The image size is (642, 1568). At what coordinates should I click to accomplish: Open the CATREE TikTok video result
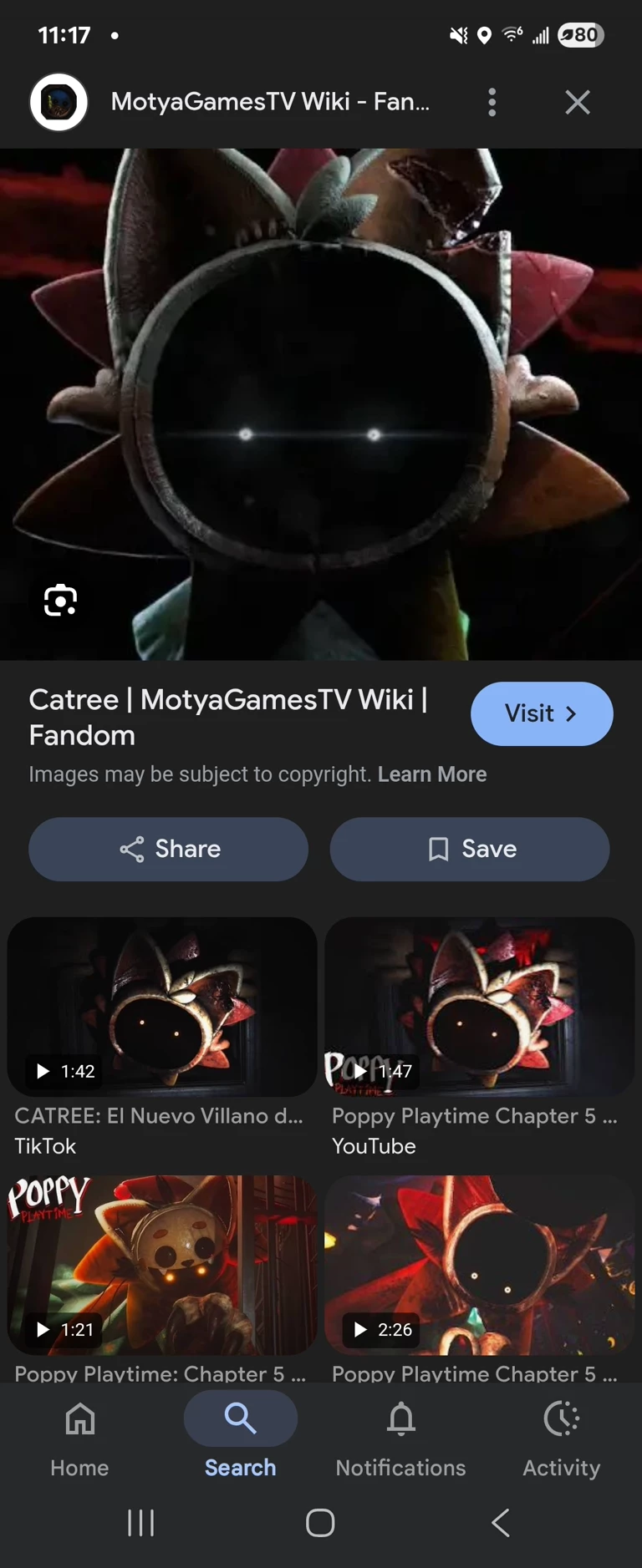point(162,1007)
